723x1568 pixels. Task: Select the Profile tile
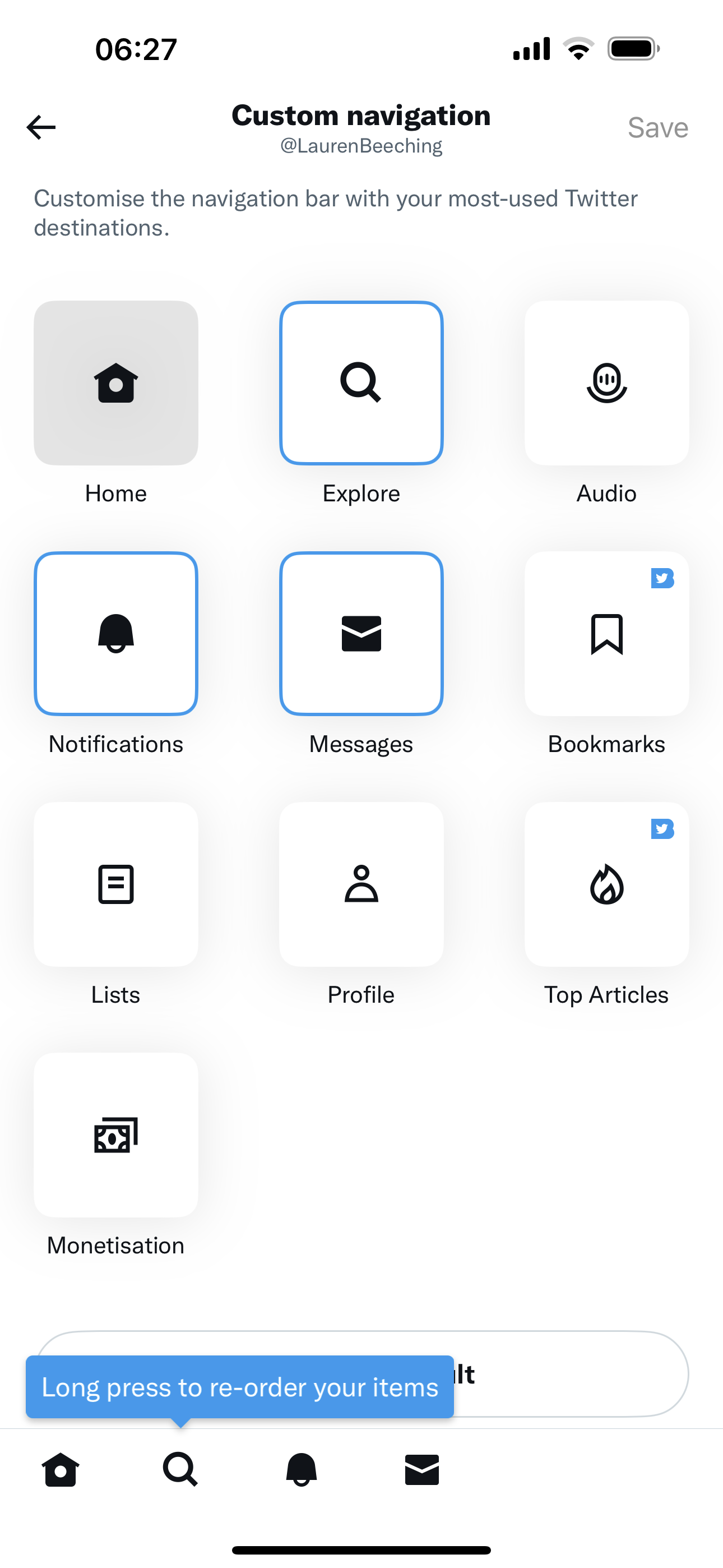[361, 884]
